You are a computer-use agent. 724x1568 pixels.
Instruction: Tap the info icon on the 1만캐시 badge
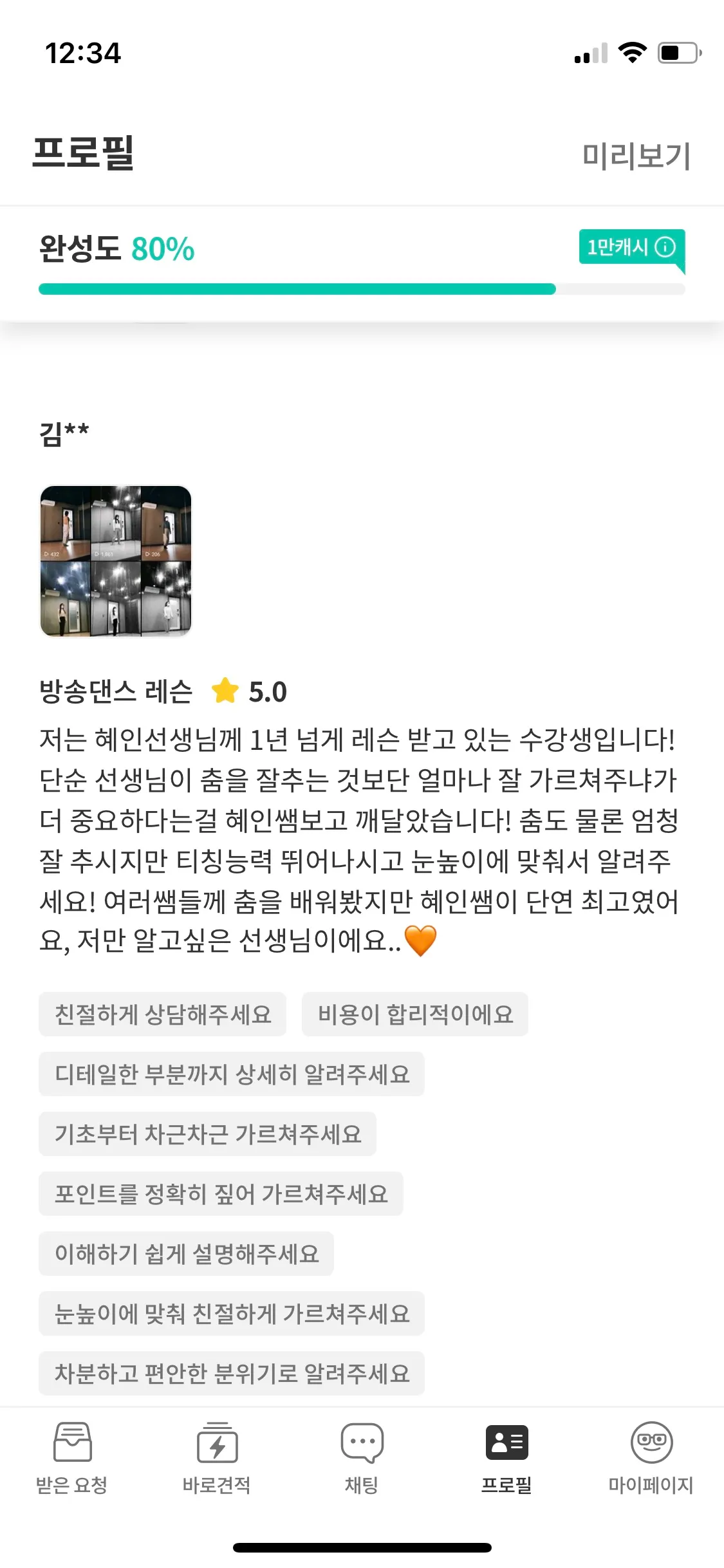tap(665, 246)
